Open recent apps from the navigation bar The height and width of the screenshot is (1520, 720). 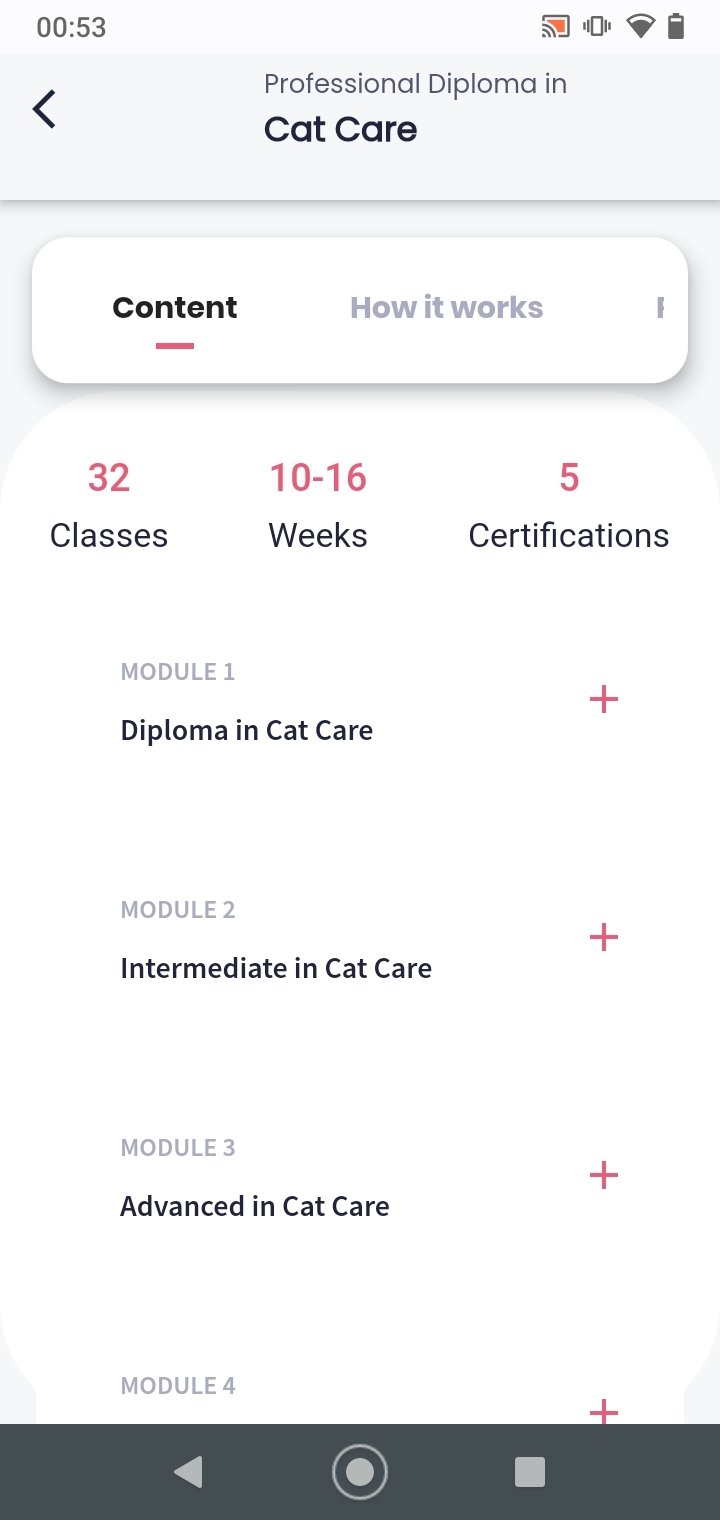(529, 1472)
